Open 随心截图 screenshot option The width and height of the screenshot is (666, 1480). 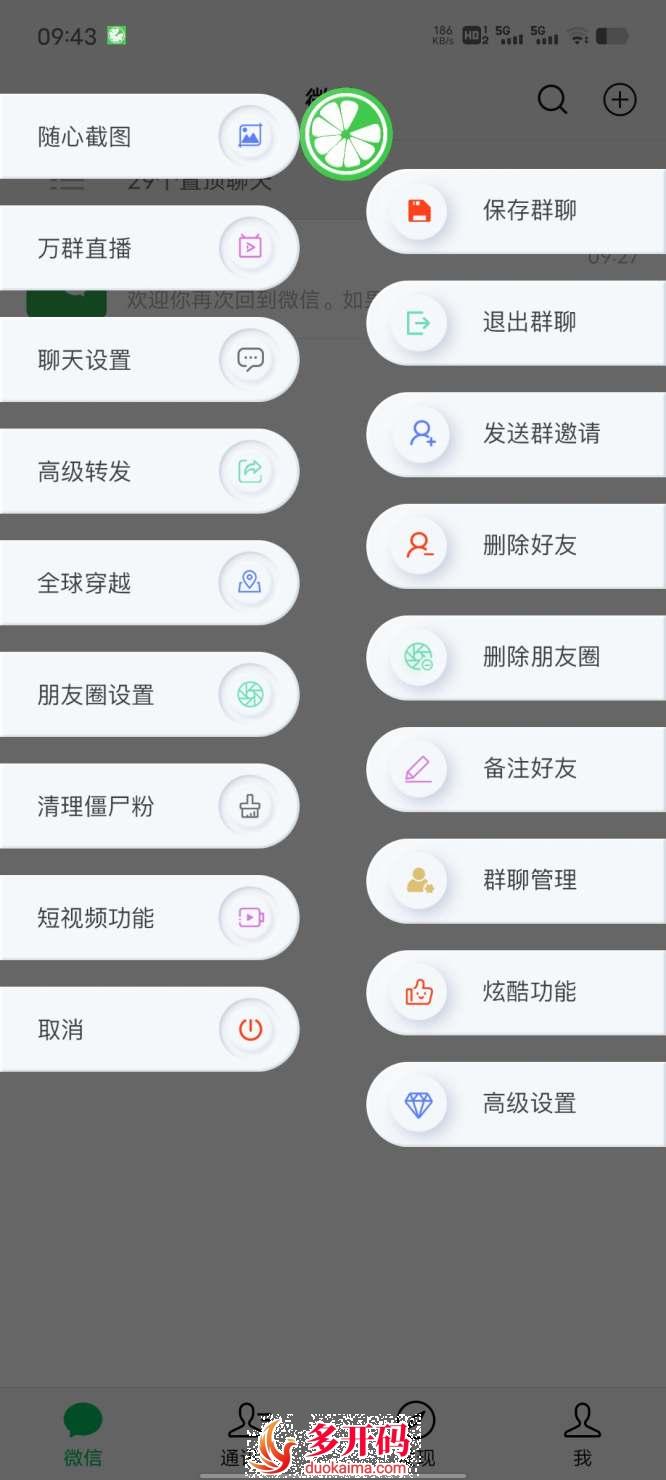click(140, 137)
